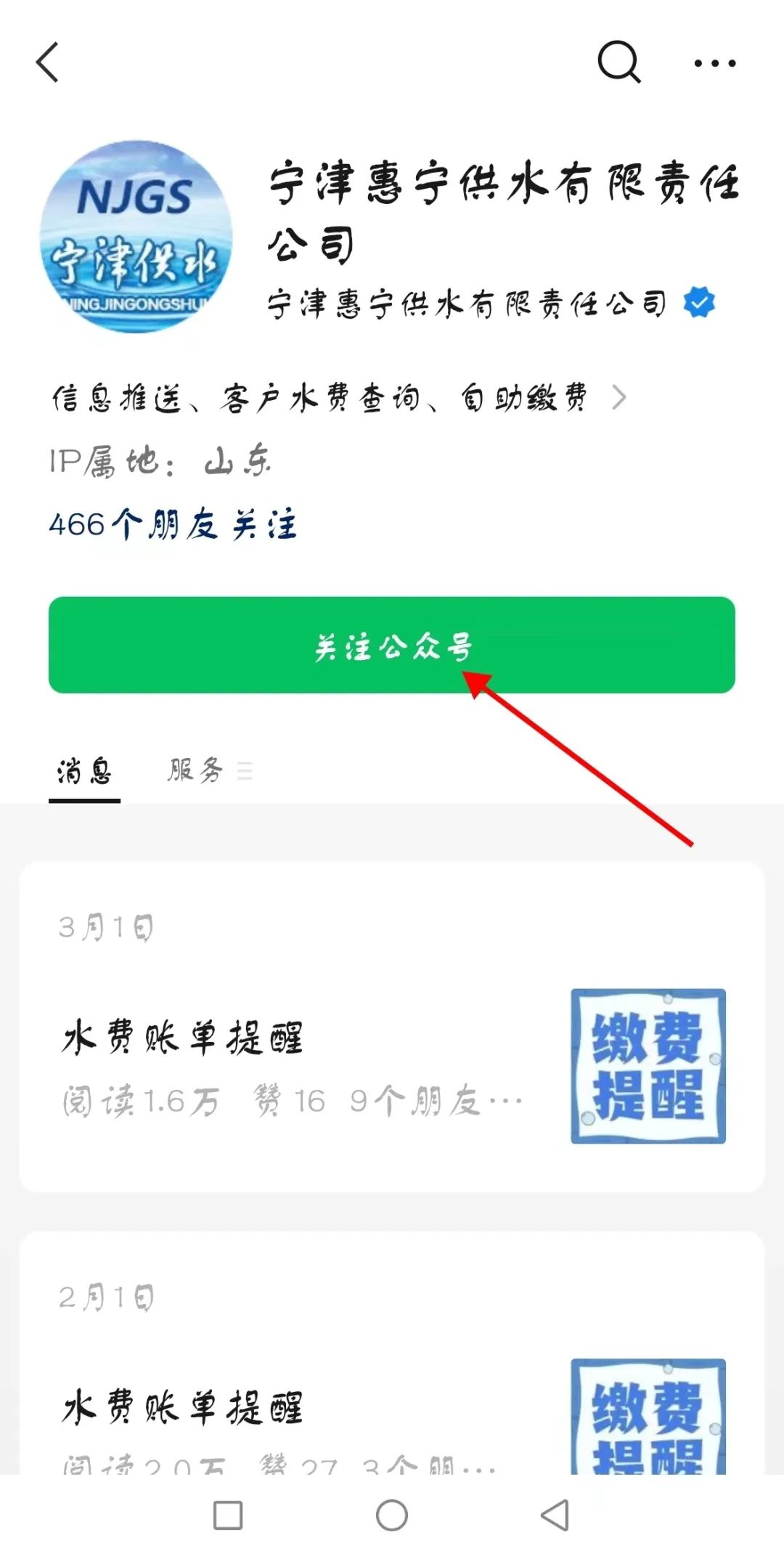Tap the Android triangle back navigation icon
784x1556 pixels.
click(555, 1512)
